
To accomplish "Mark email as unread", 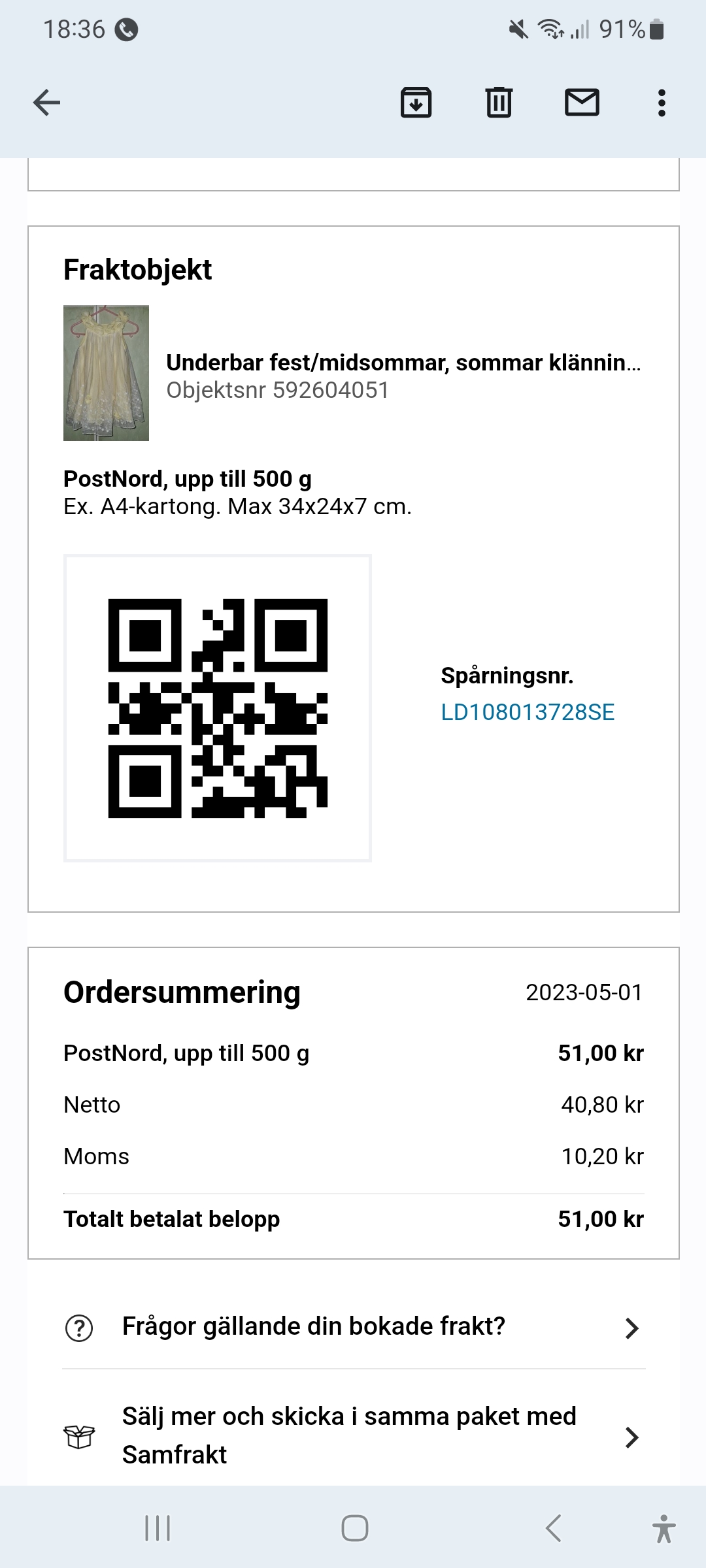I will tap(582, 103).
